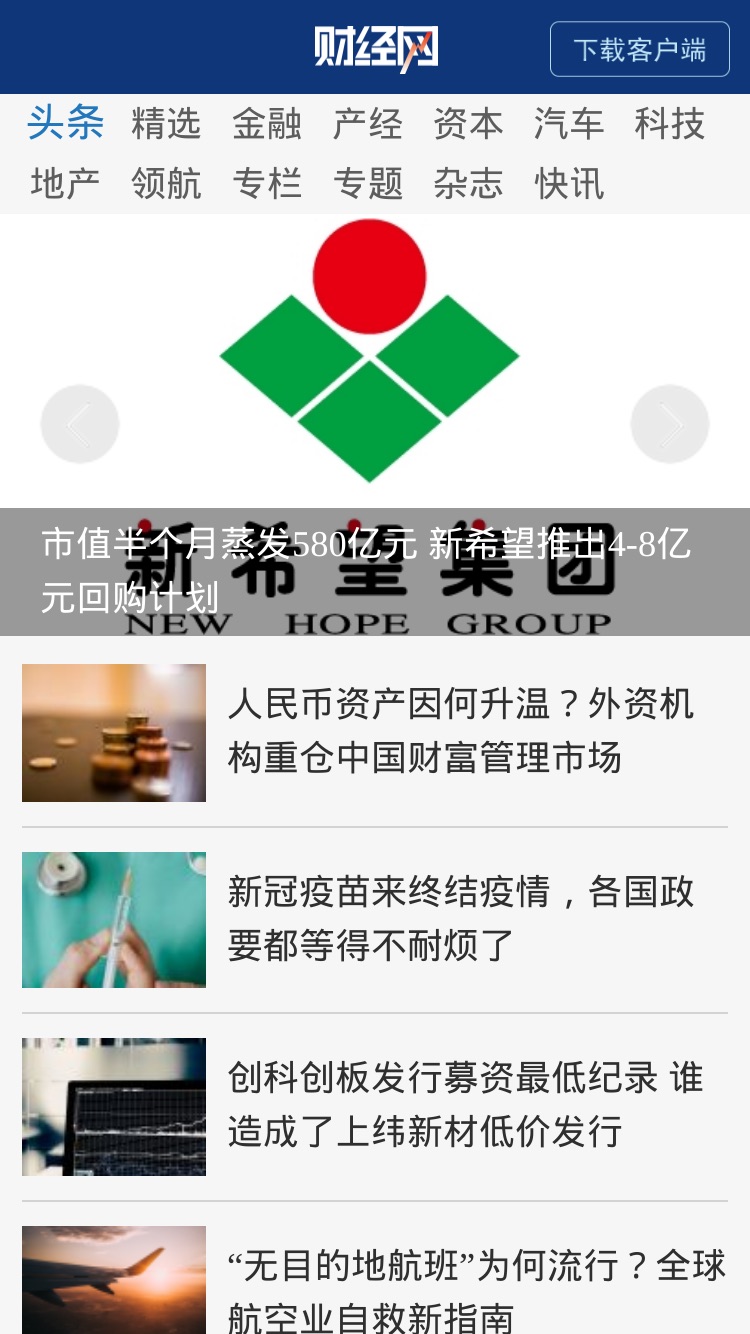The width and height of the screenshot is (750, 1334).
Task: Open the 产经 tab
Action: point(368,124)
